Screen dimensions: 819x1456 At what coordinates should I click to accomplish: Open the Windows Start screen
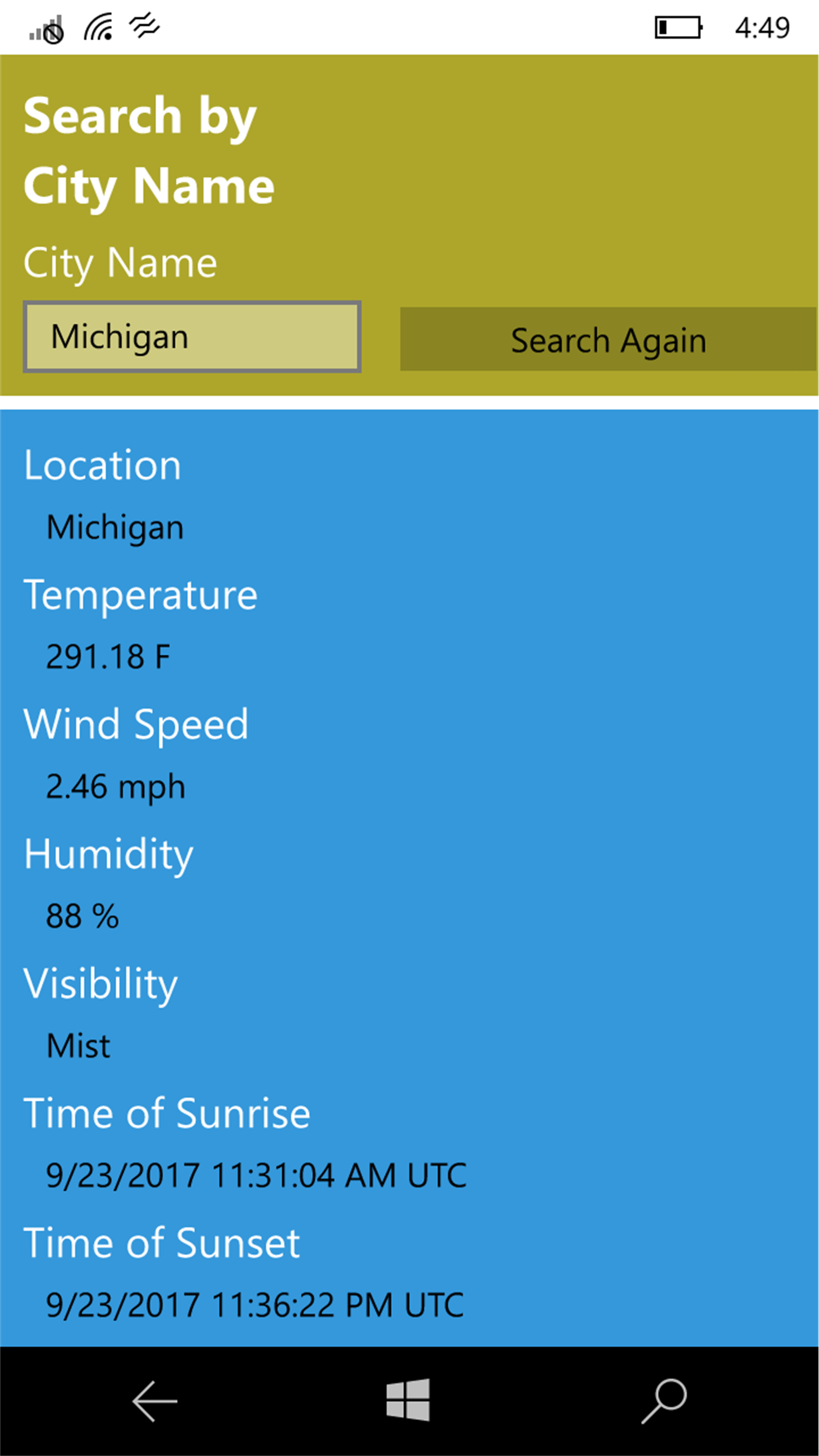[x=408, y=1400]
